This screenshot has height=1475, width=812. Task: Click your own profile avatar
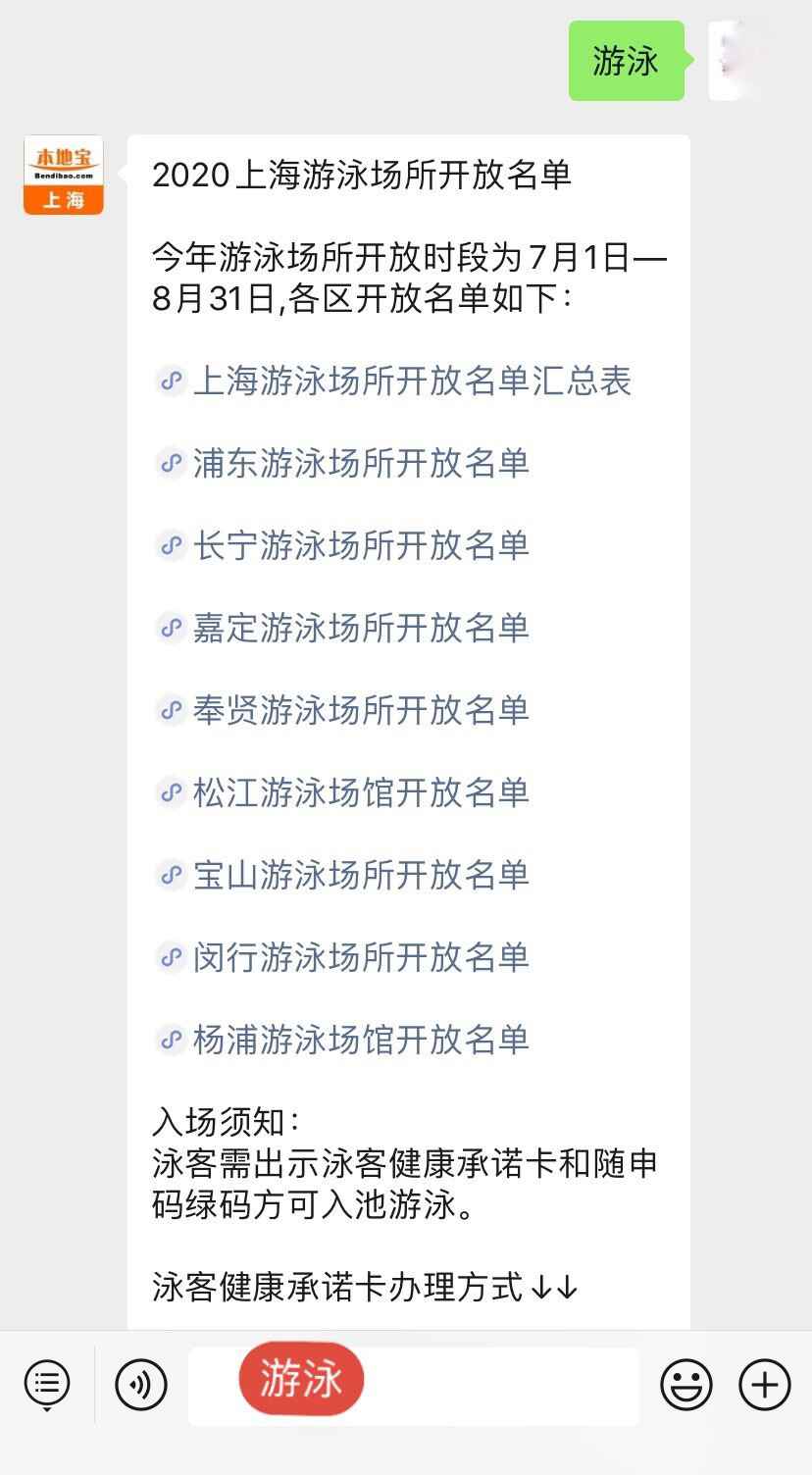726,62
